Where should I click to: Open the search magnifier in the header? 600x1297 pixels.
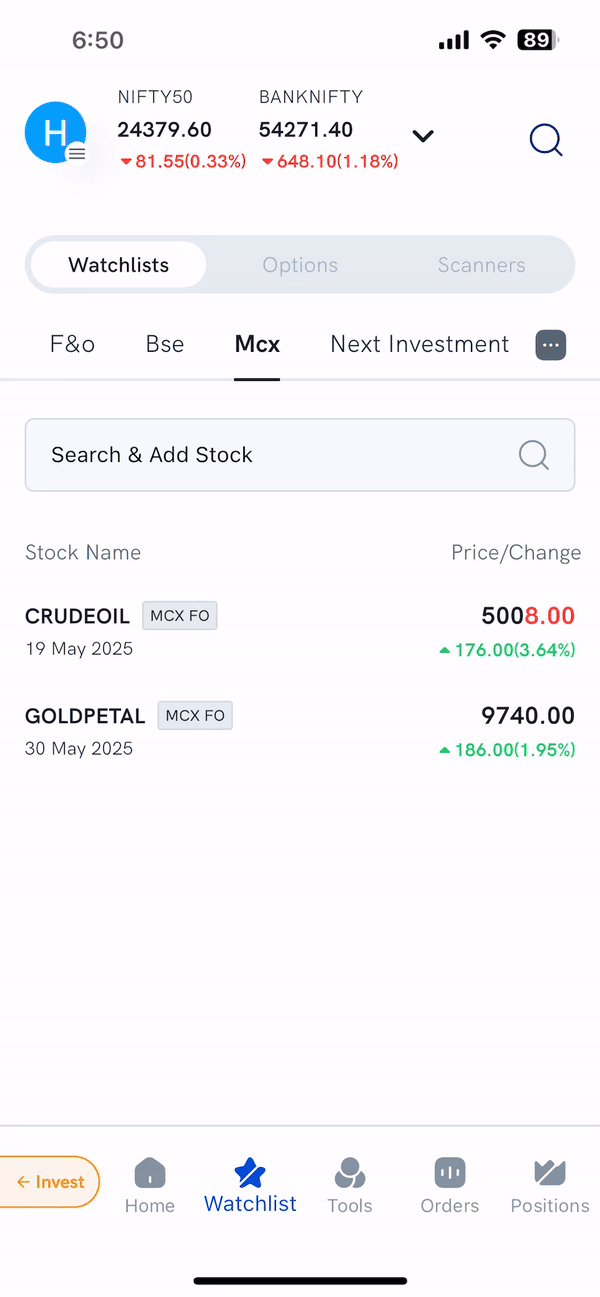(545, 140)
